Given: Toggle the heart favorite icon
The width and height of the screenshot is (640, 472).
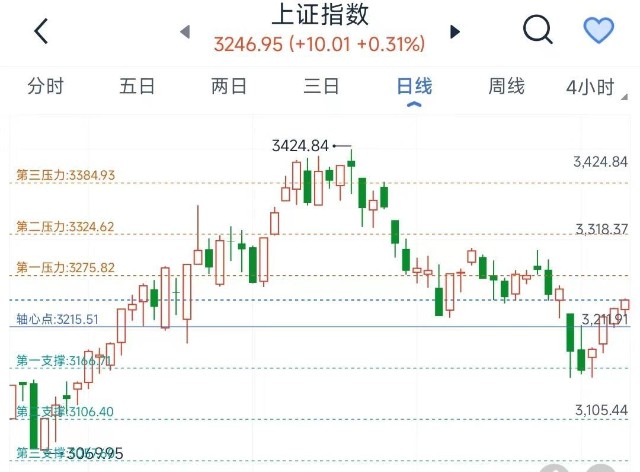Looking at the screenshot, I should (x=598, y=30).
